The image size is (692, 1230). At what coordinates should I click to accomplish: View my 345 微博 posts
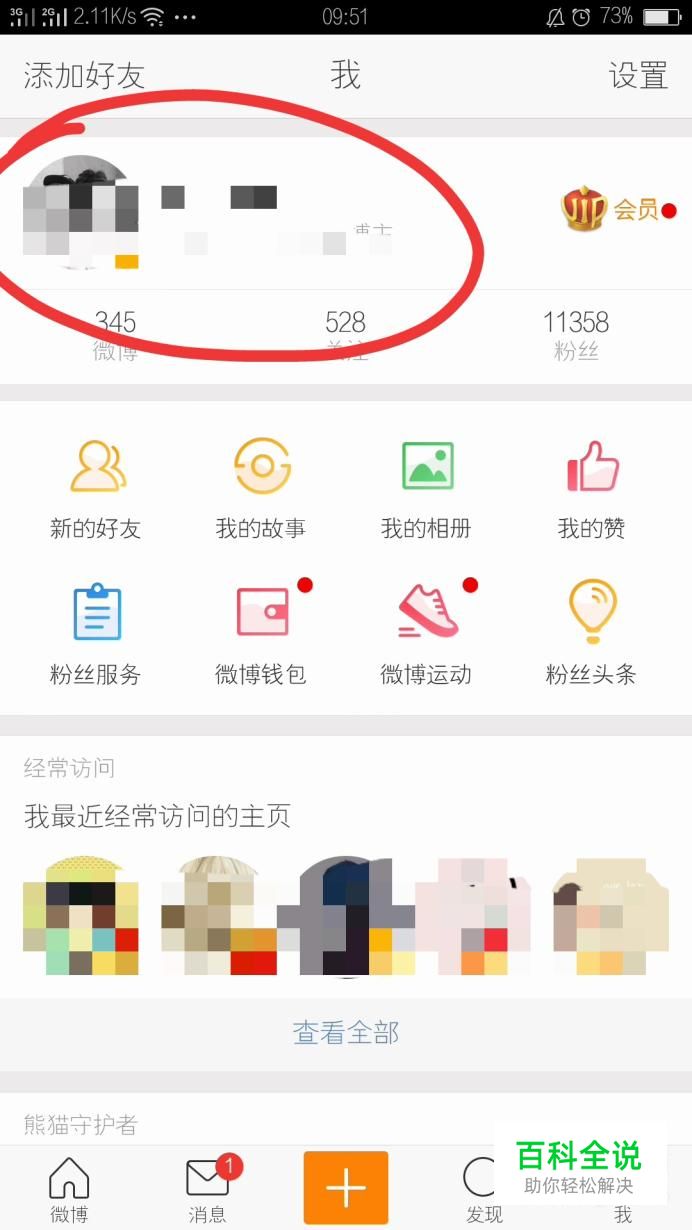click(x=115, y=335)
